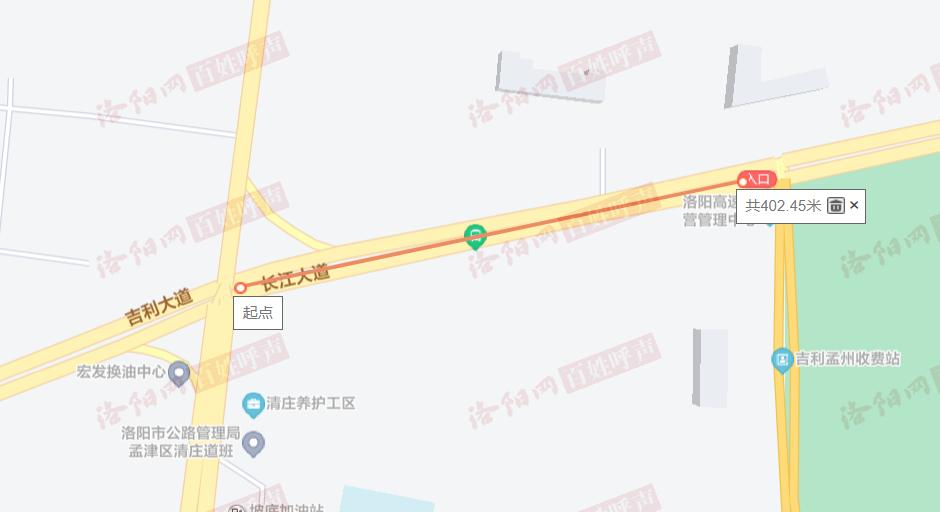Tap the green bus stop marker on 长江大道

pyautogui.click(x=476, y=237)
